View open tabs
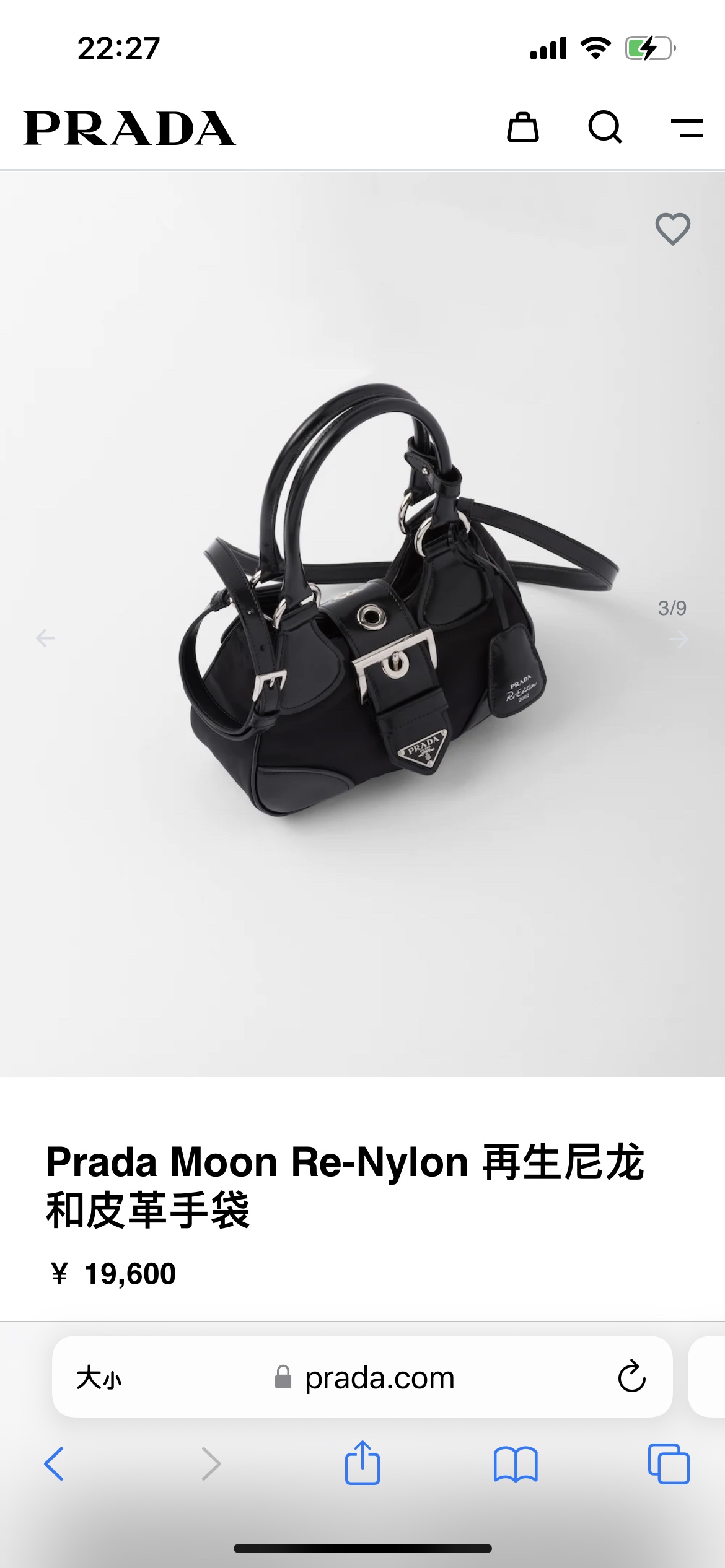This screenshot has height=1568, width=725. tap(668, 1464)
